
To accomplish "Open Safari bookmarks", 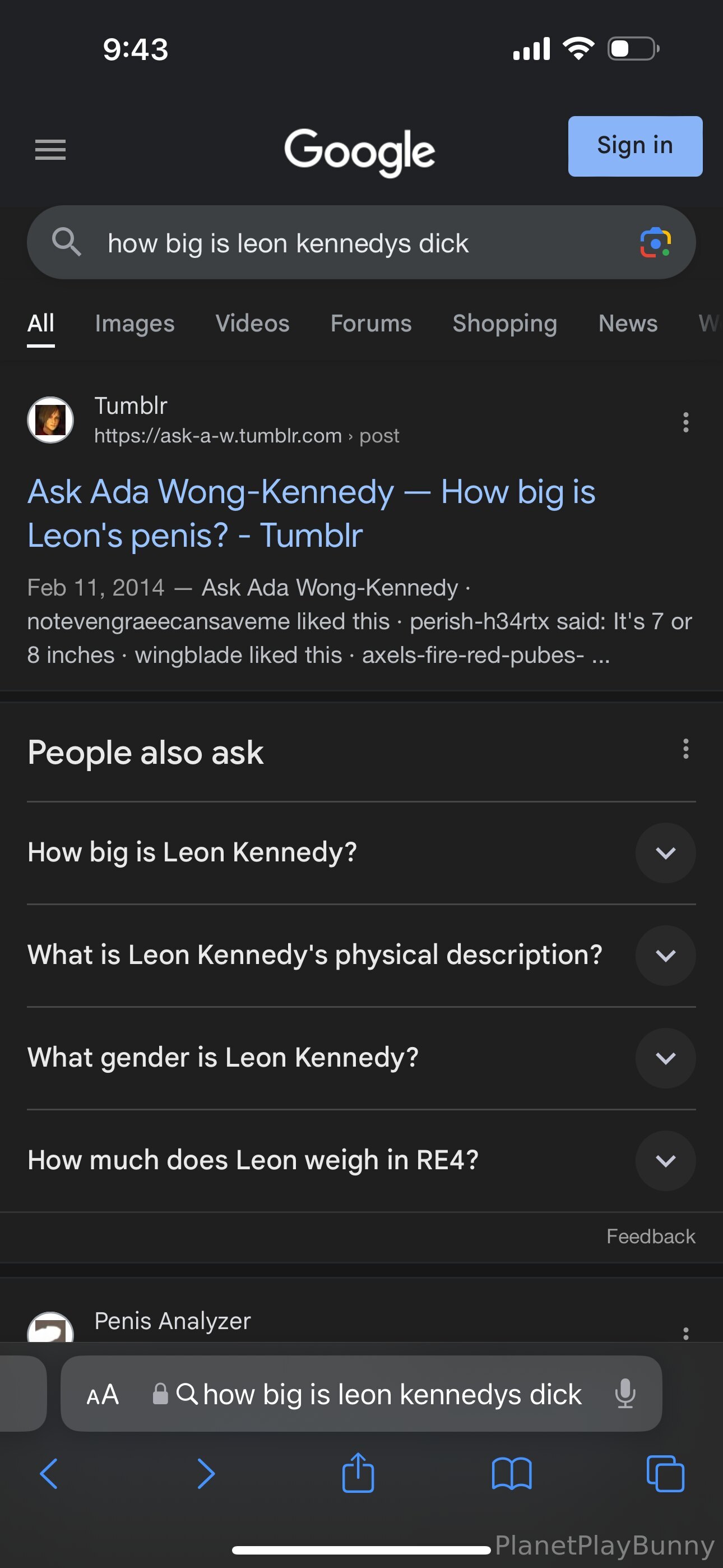I will [x=511, y=1474].
